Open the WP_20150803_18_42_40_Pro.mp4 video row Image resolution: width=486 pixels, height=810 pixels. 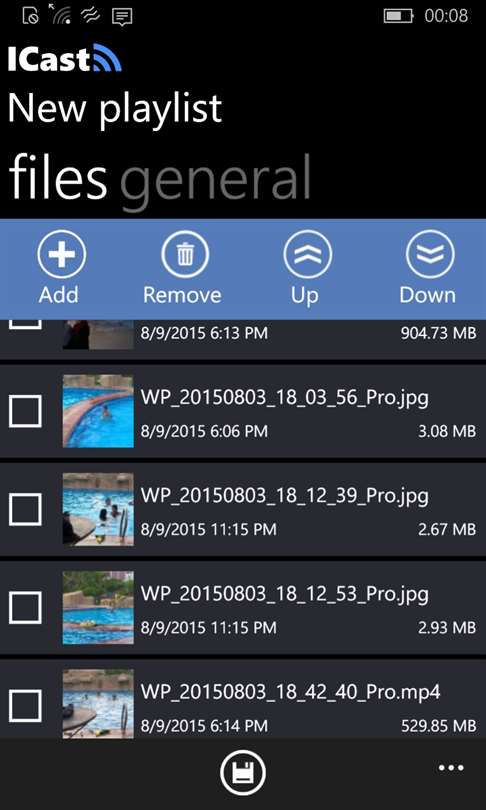[243, 699]
